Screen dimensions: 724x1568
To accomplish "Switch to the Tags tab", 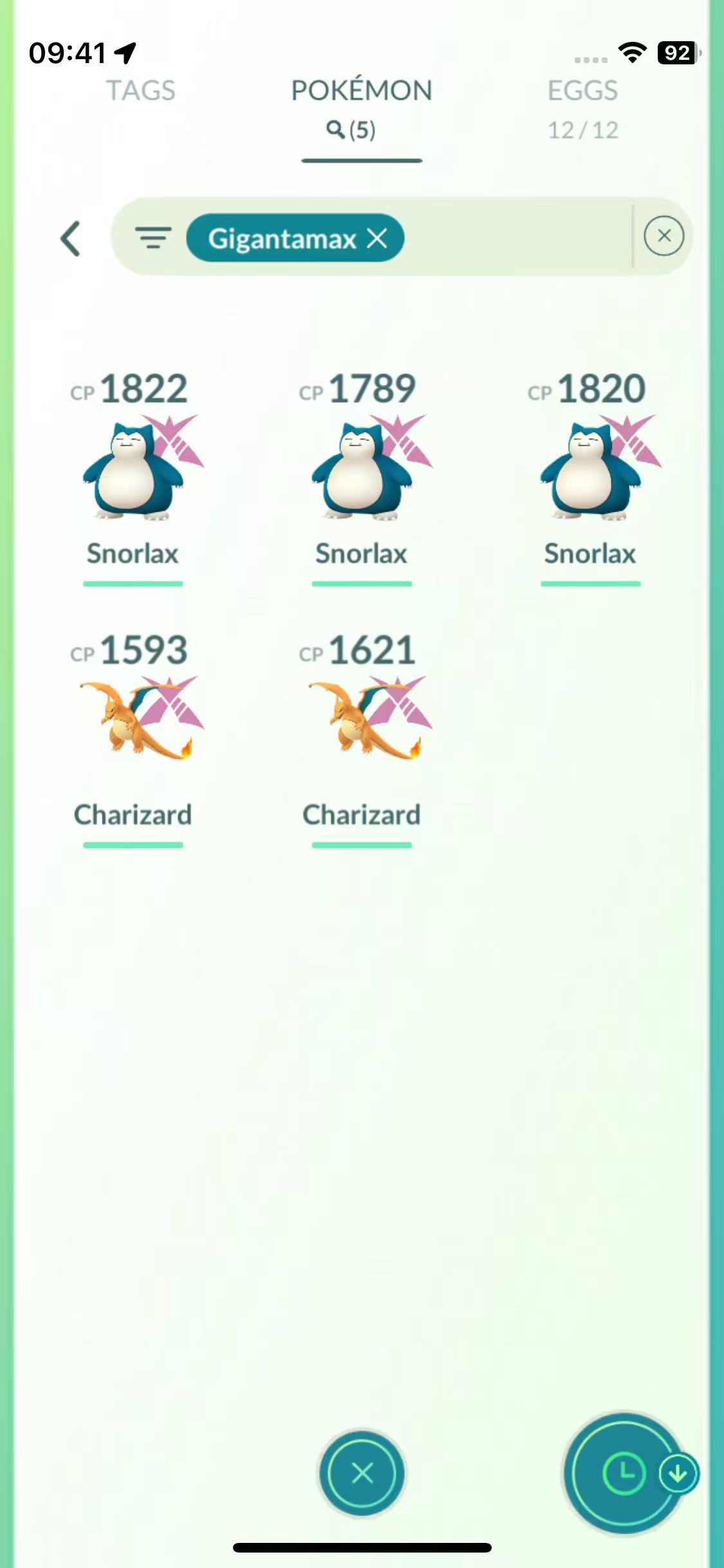I will click(140, 91).
